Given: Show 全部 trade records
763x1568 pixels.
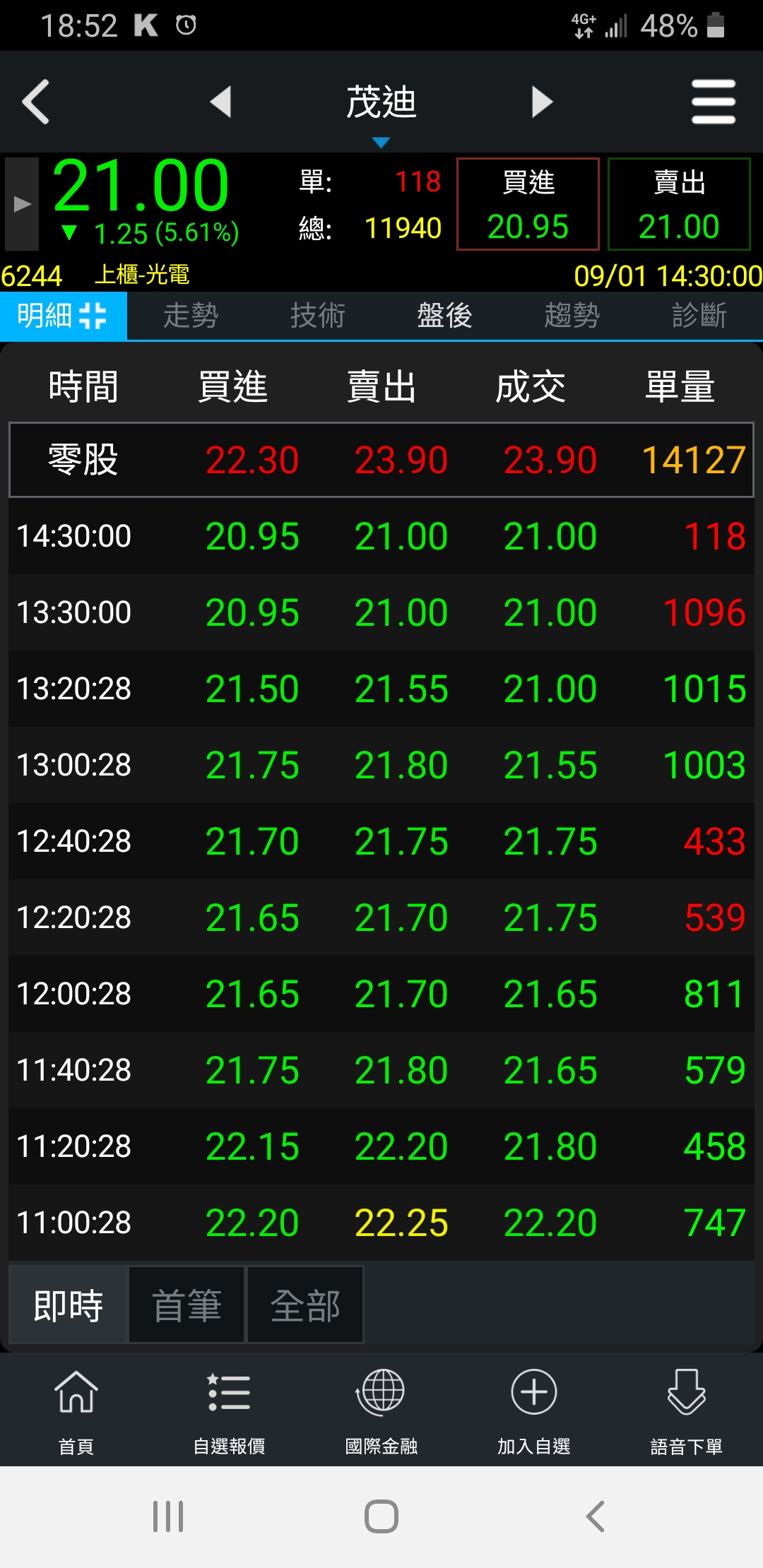Looking at the screenshot, I should 305,1305.
